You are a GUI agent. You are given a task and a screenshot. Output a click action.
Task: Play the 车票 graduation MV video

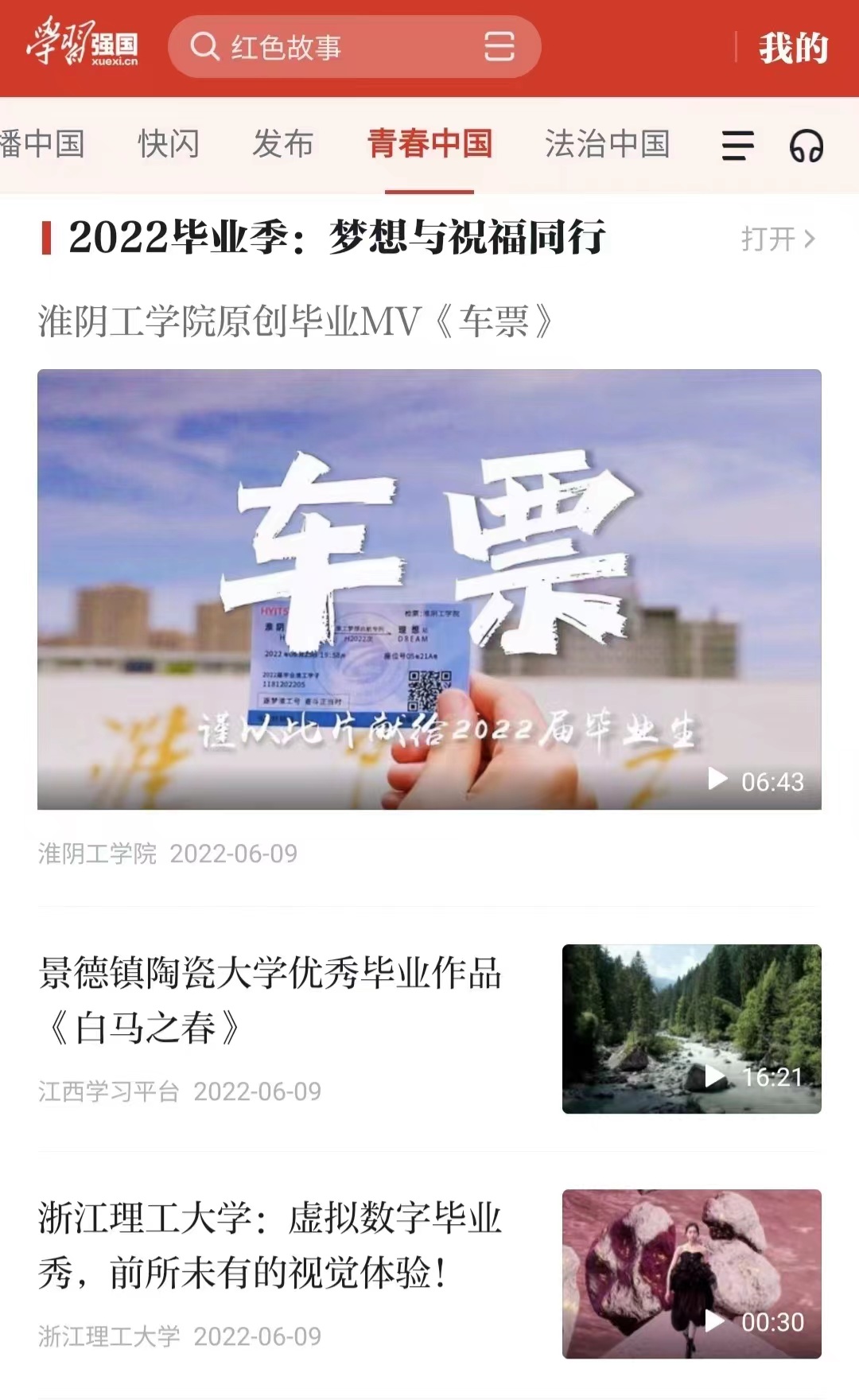(x=429, y=589)
